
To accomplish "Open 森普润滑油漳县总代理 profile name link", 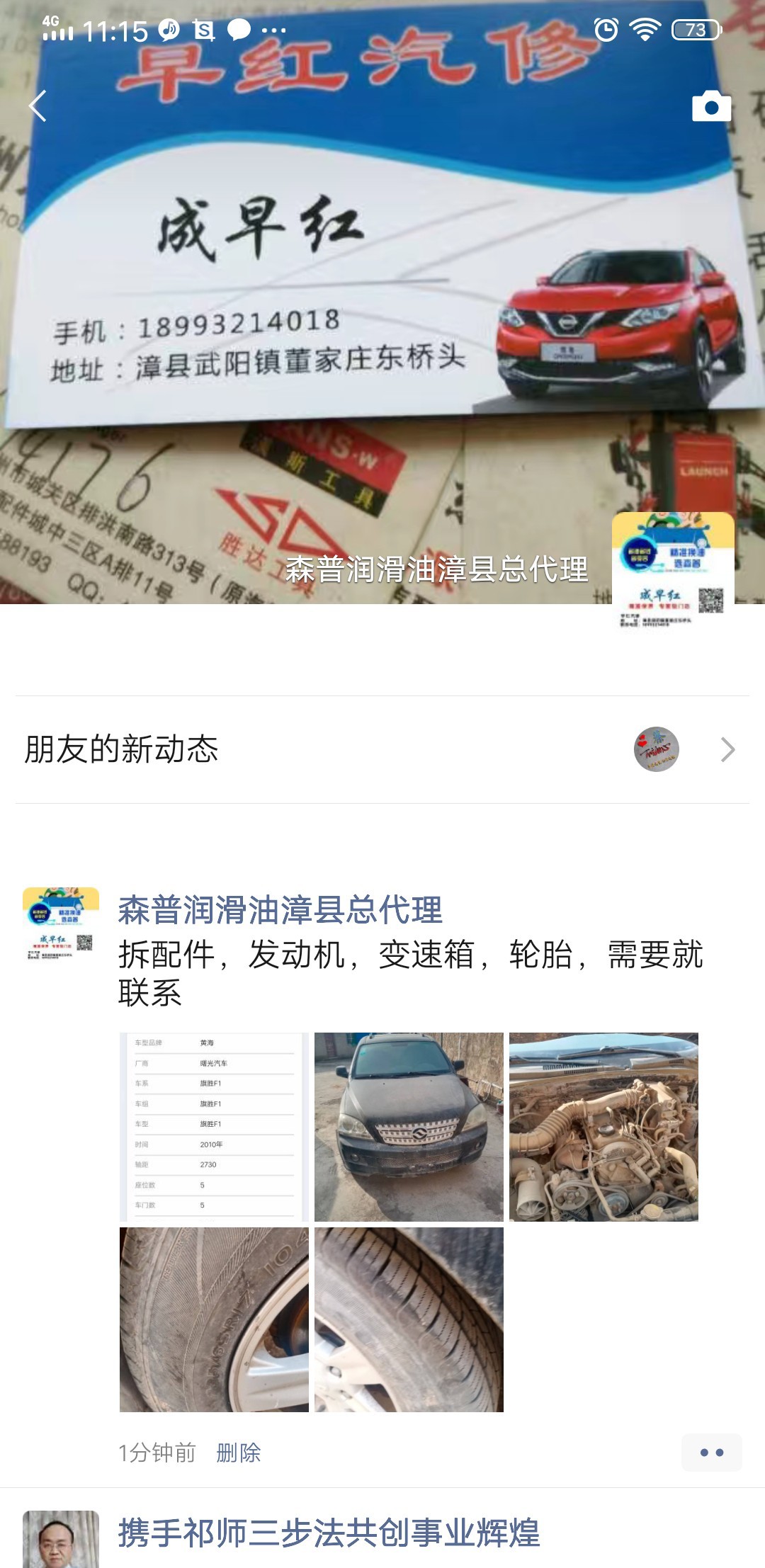I will click(280, 910).
